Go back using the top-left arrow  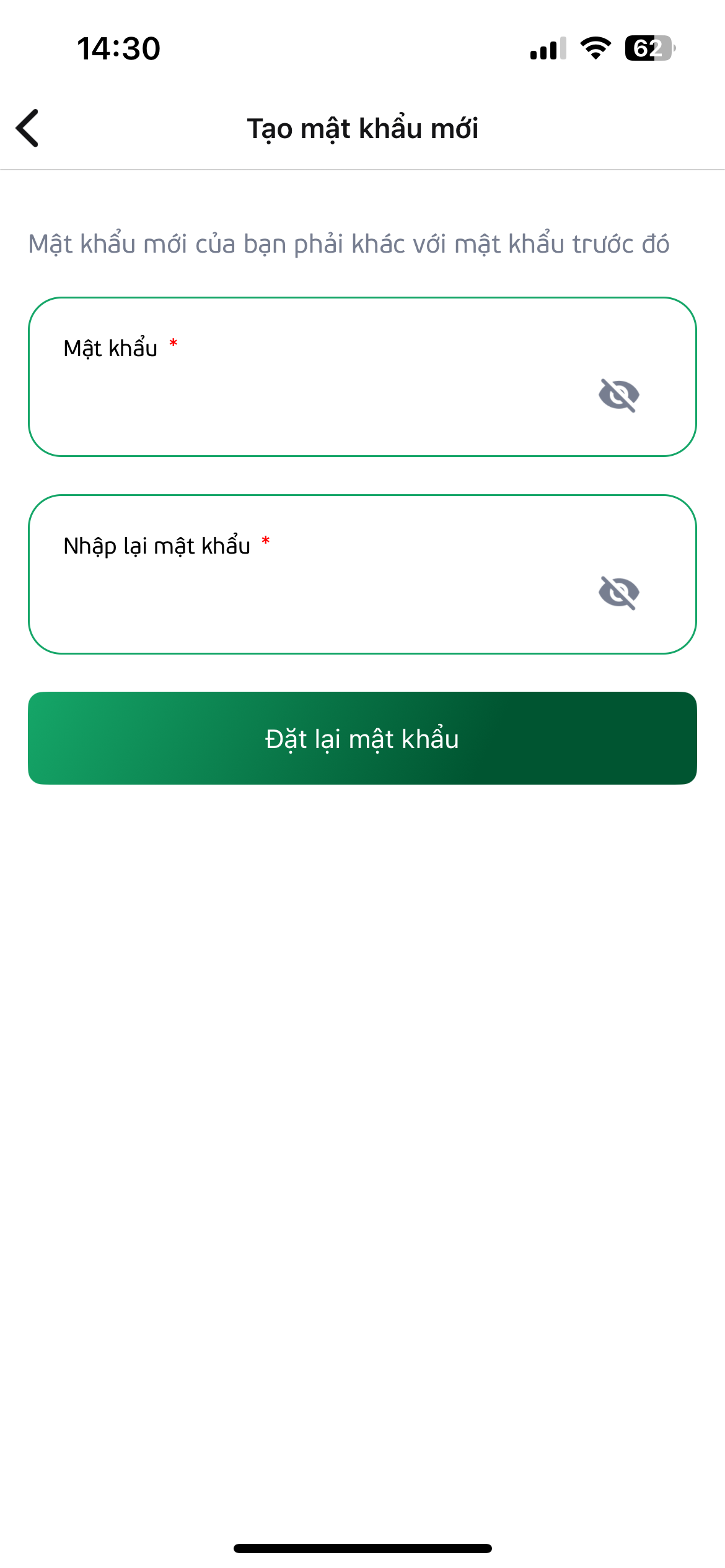tap(27, 128)
